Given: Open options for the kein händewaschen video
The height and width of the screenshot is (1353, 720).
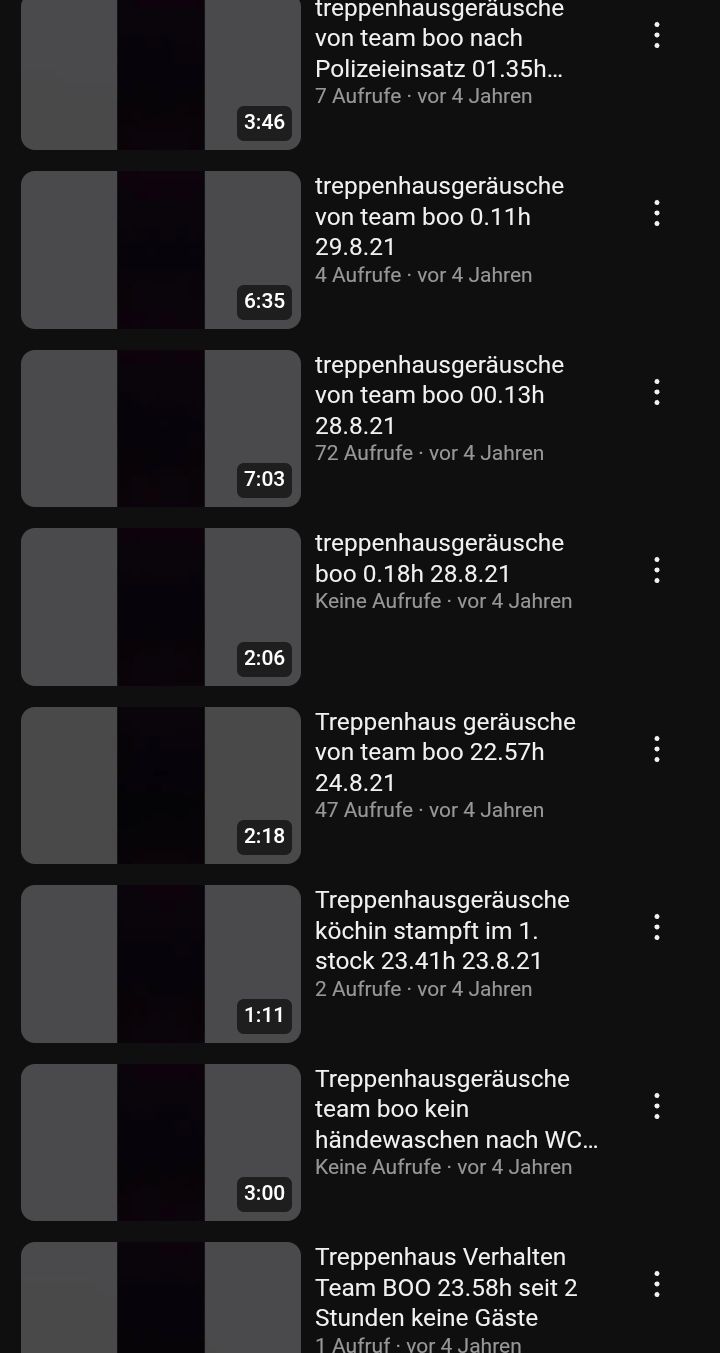Looking at the screenshot, I should tap(656, 1106).
